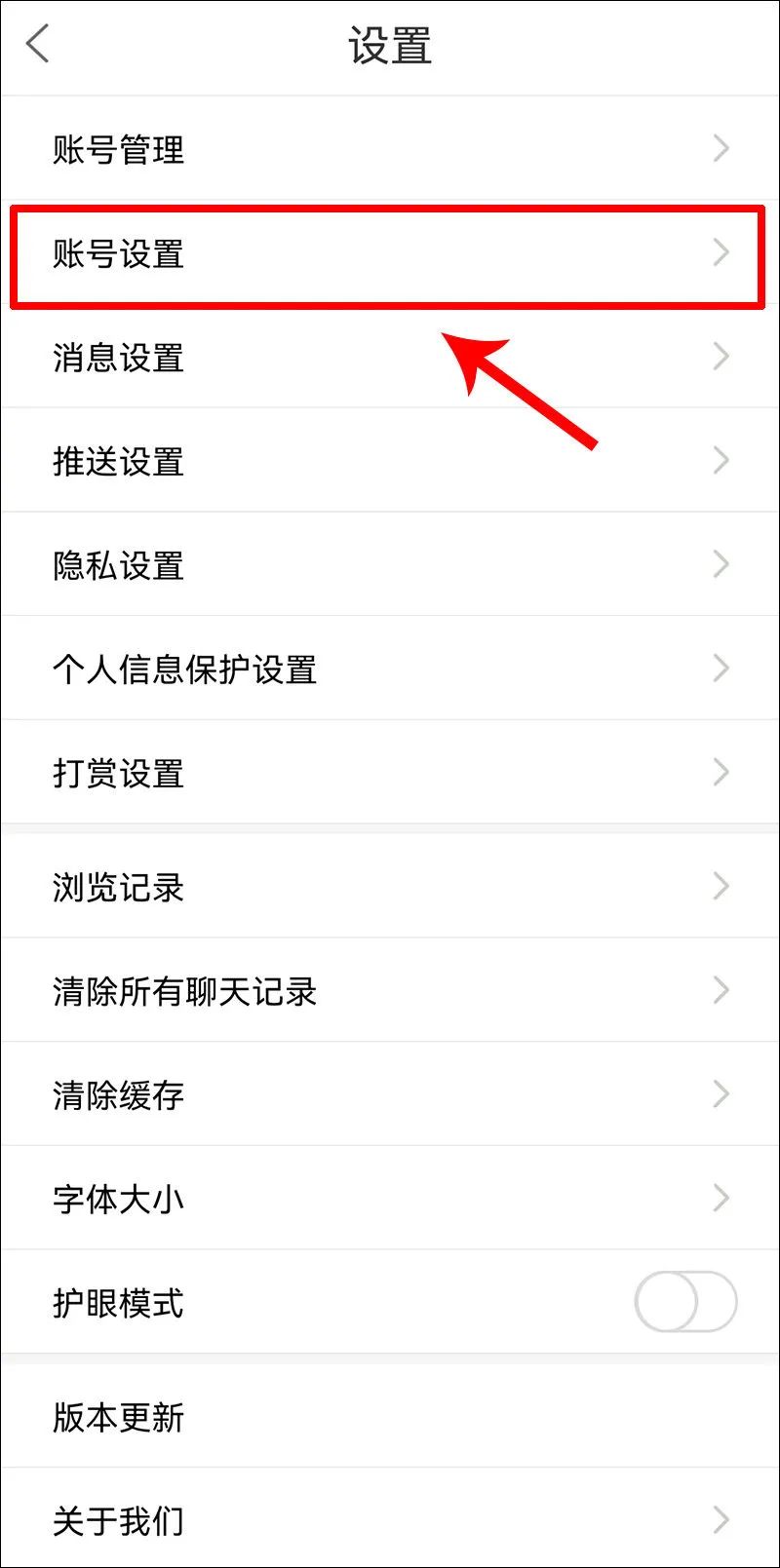Go back using the top-left arrow

[x=38, y=45]
